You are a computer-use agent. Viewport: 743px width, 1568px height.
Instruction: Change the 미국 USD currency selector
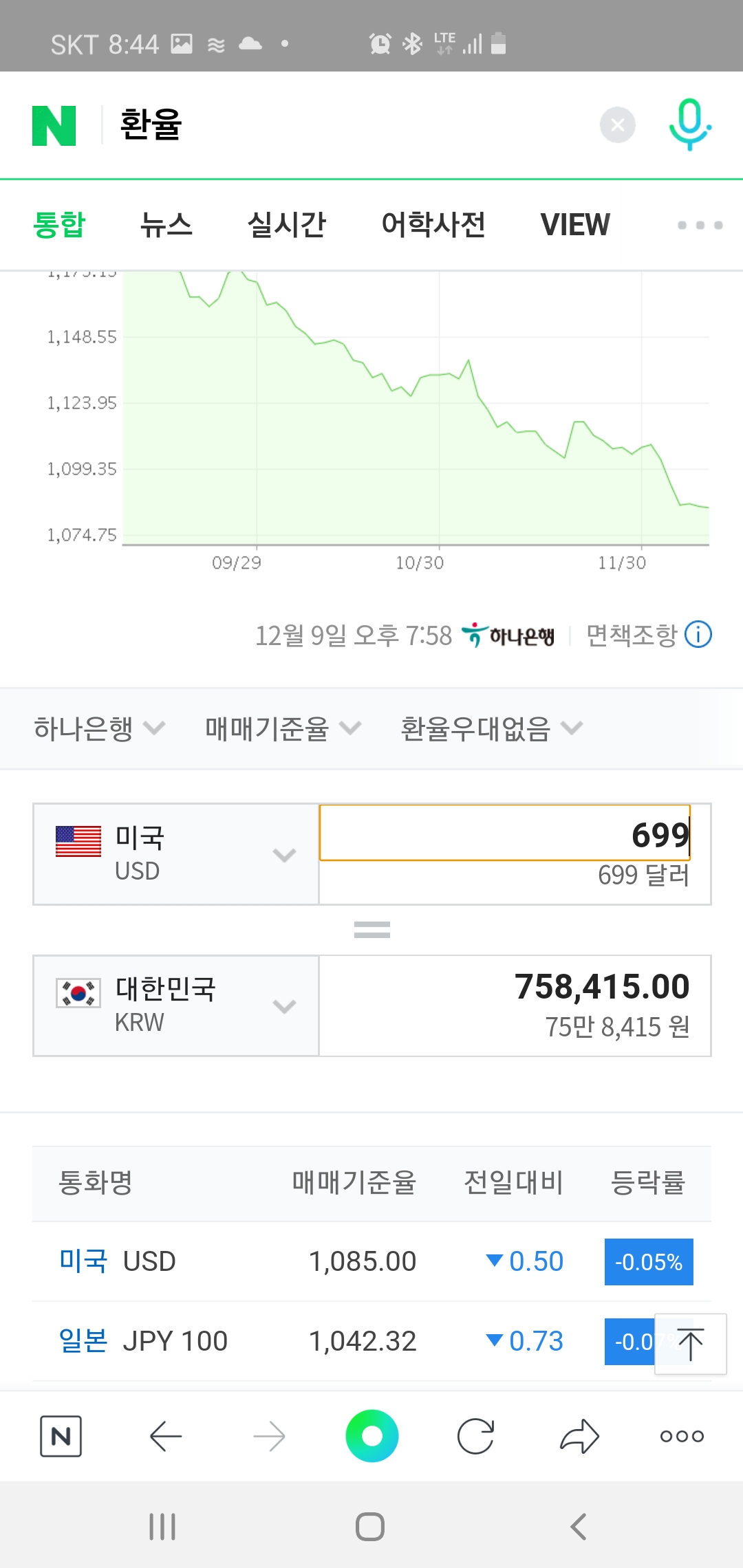tap(176, 854)
